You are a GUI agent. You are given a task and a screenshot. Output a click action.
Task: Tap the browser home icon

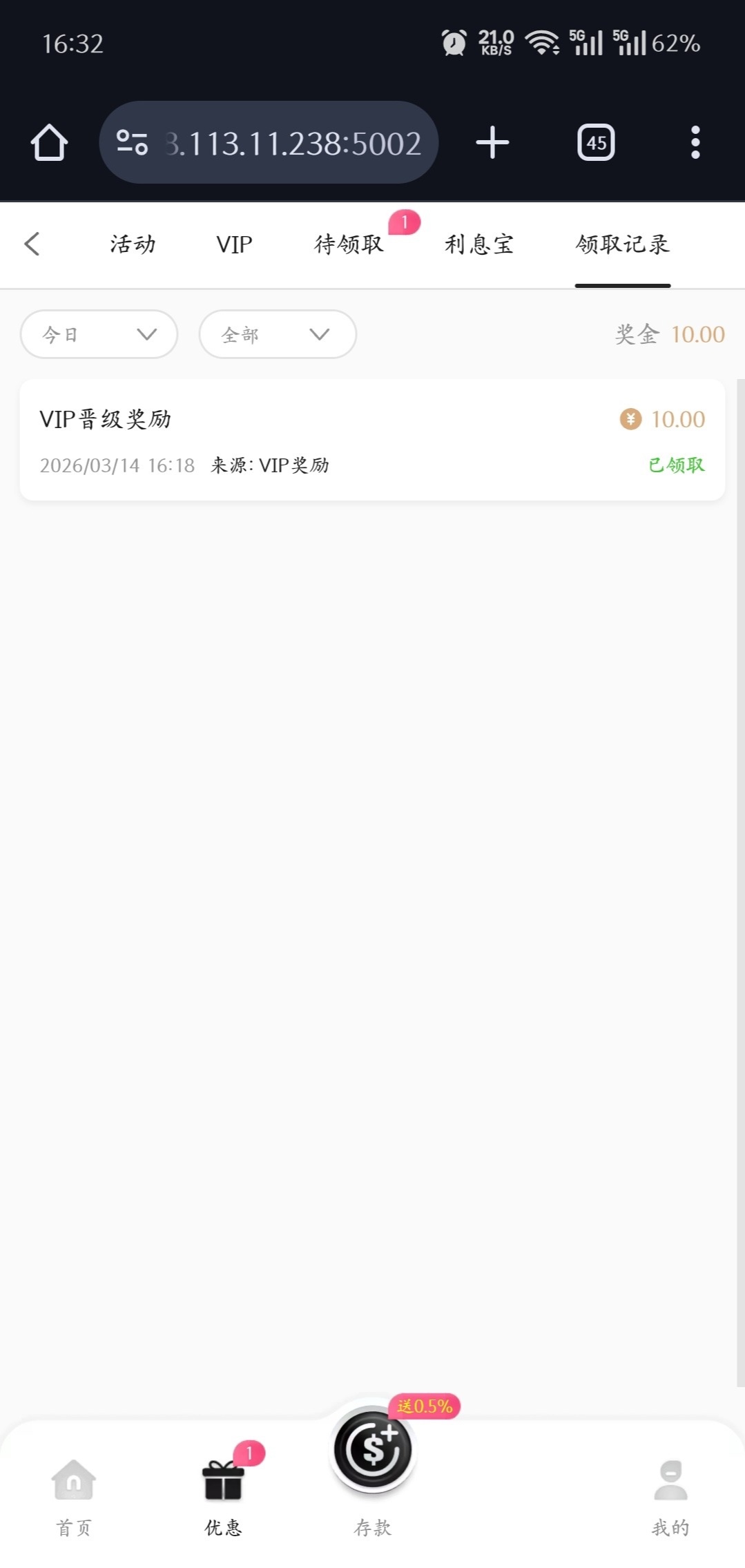pos(49,143)
